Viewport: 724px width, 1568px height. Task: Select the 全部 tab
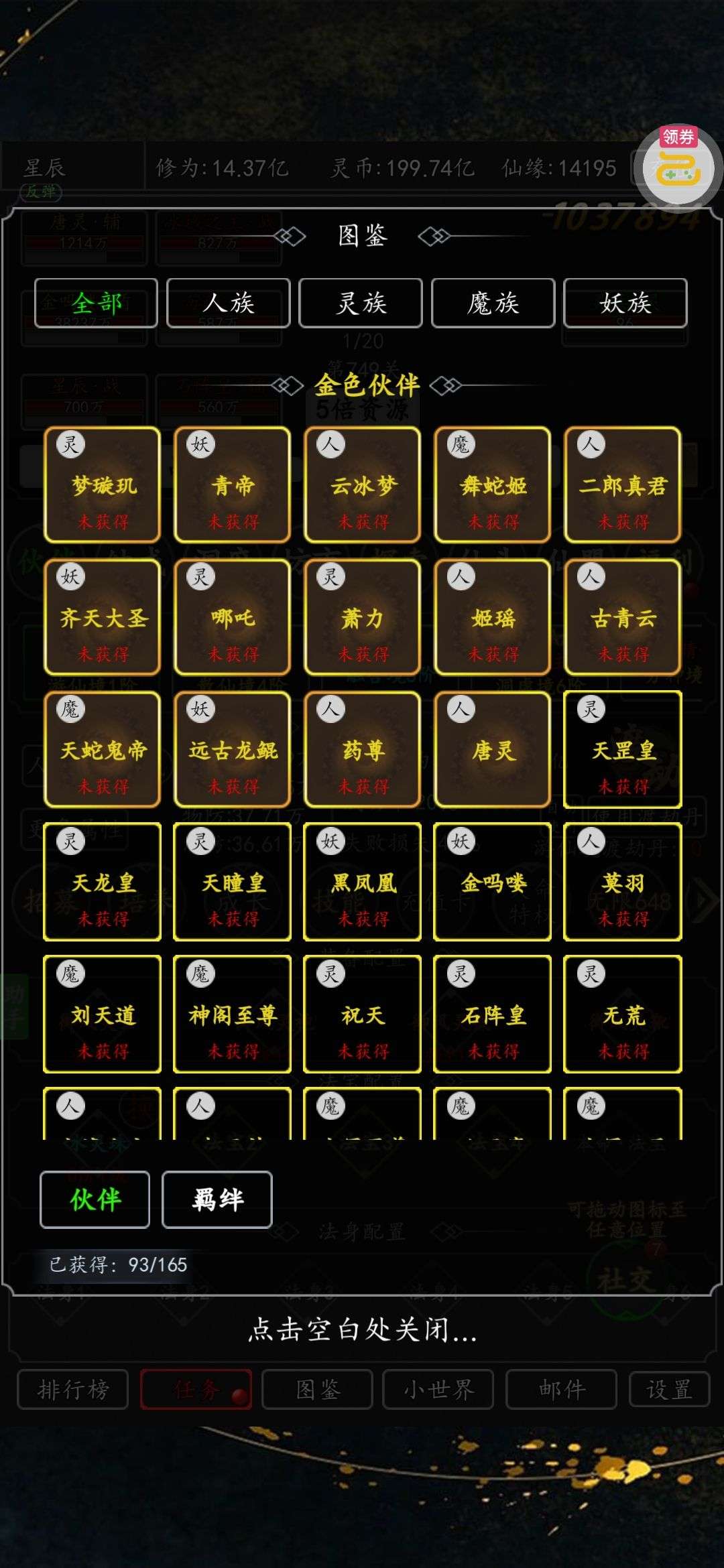pos(96,303)
